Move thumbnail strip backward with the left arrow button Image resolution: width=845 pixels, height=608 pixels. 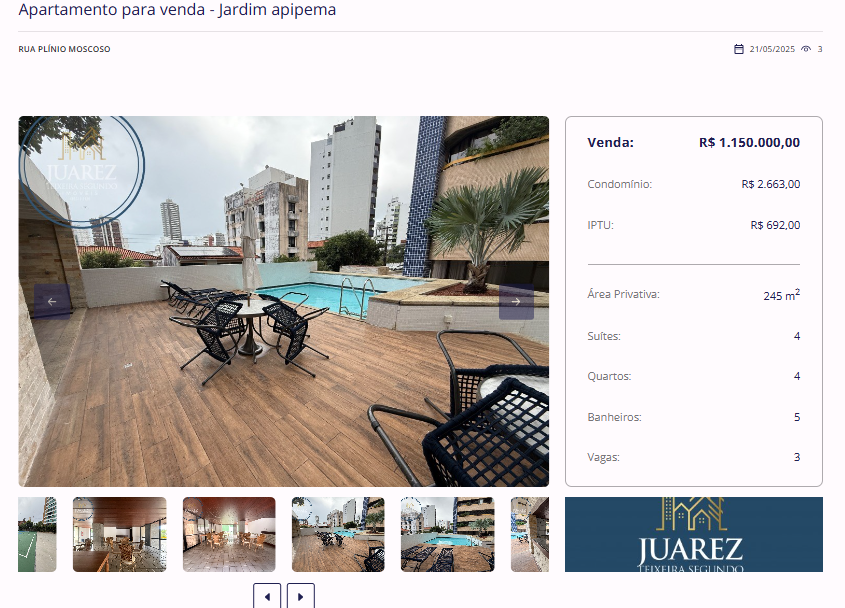(267, 596)
